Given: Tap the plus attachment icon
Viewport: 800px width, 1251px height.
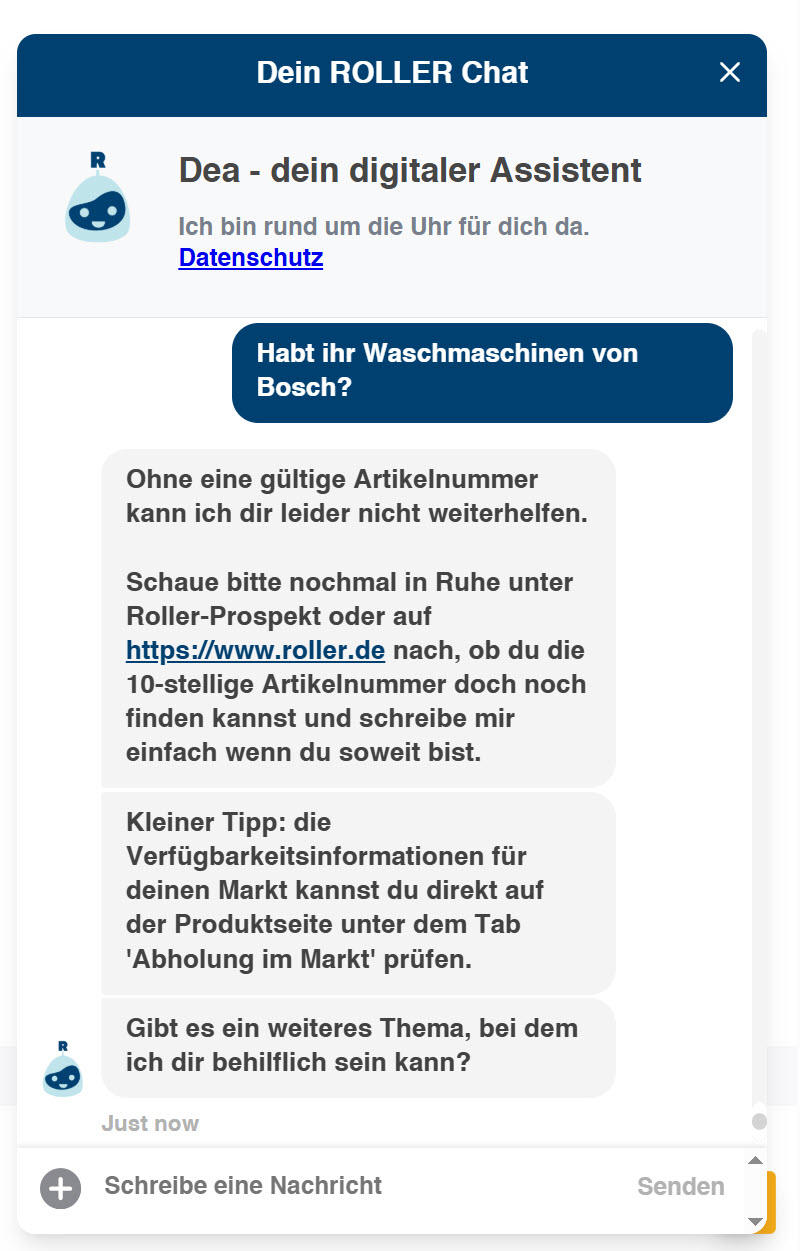Looking at the screenshot, I should pos(60,1188).
